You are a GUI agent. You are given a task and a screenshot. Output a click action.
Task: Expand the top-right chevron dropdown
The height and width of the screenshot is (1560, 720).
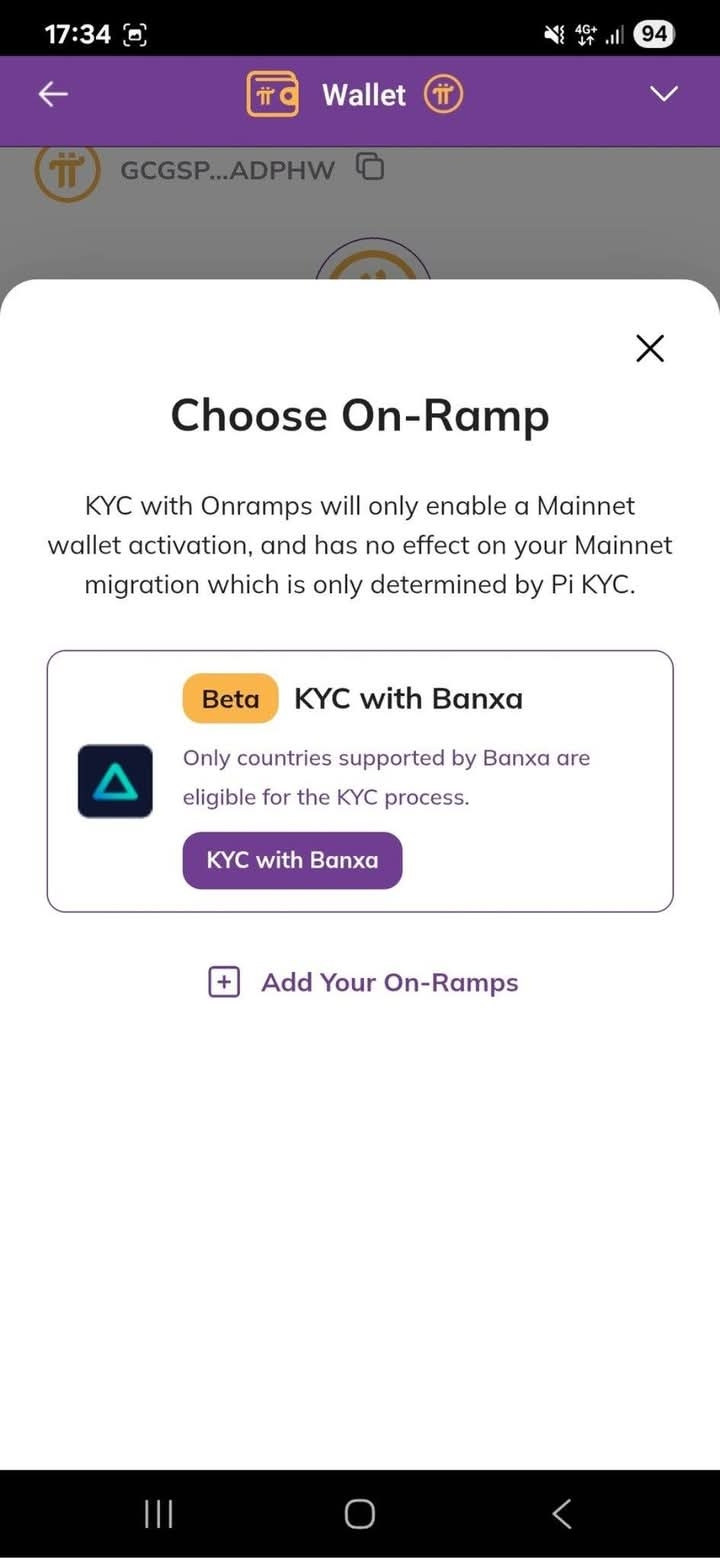[x=664, y=94]
